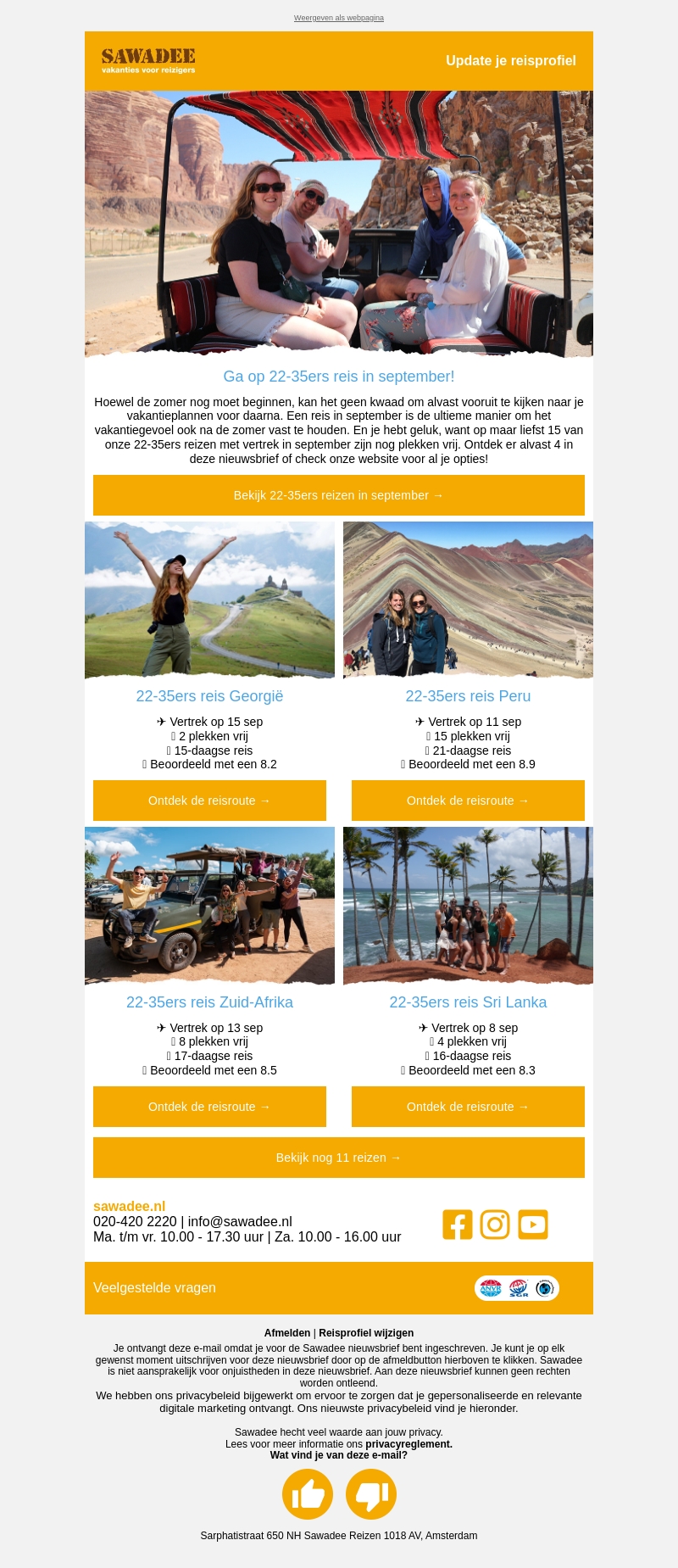The width and height of the screenshot is (678, 1568).
Task: Rate the email with thumbs up
Action: 308,1494
